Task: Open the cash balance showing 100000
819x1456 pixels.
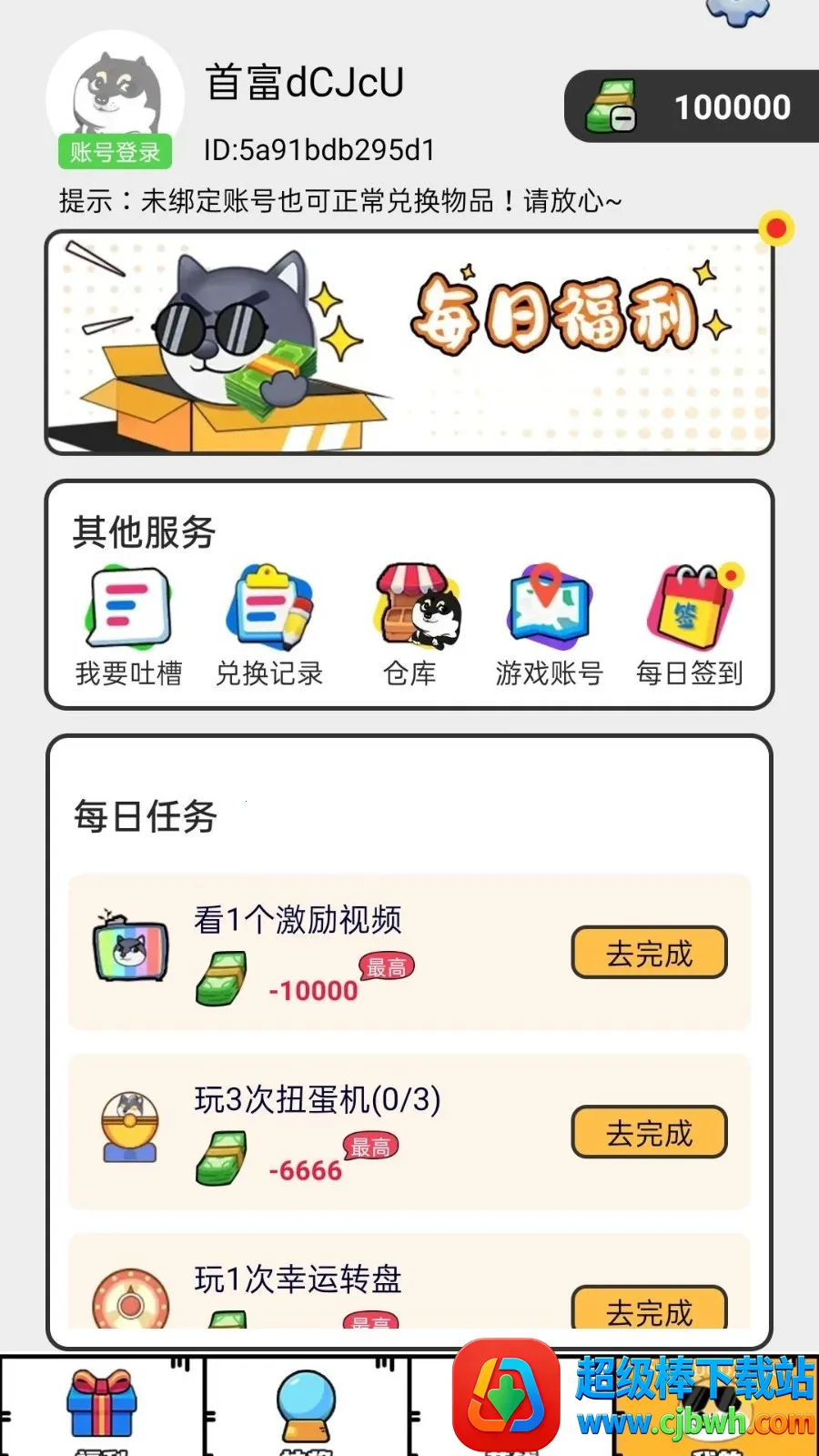Action: click(x=692, y=107)
